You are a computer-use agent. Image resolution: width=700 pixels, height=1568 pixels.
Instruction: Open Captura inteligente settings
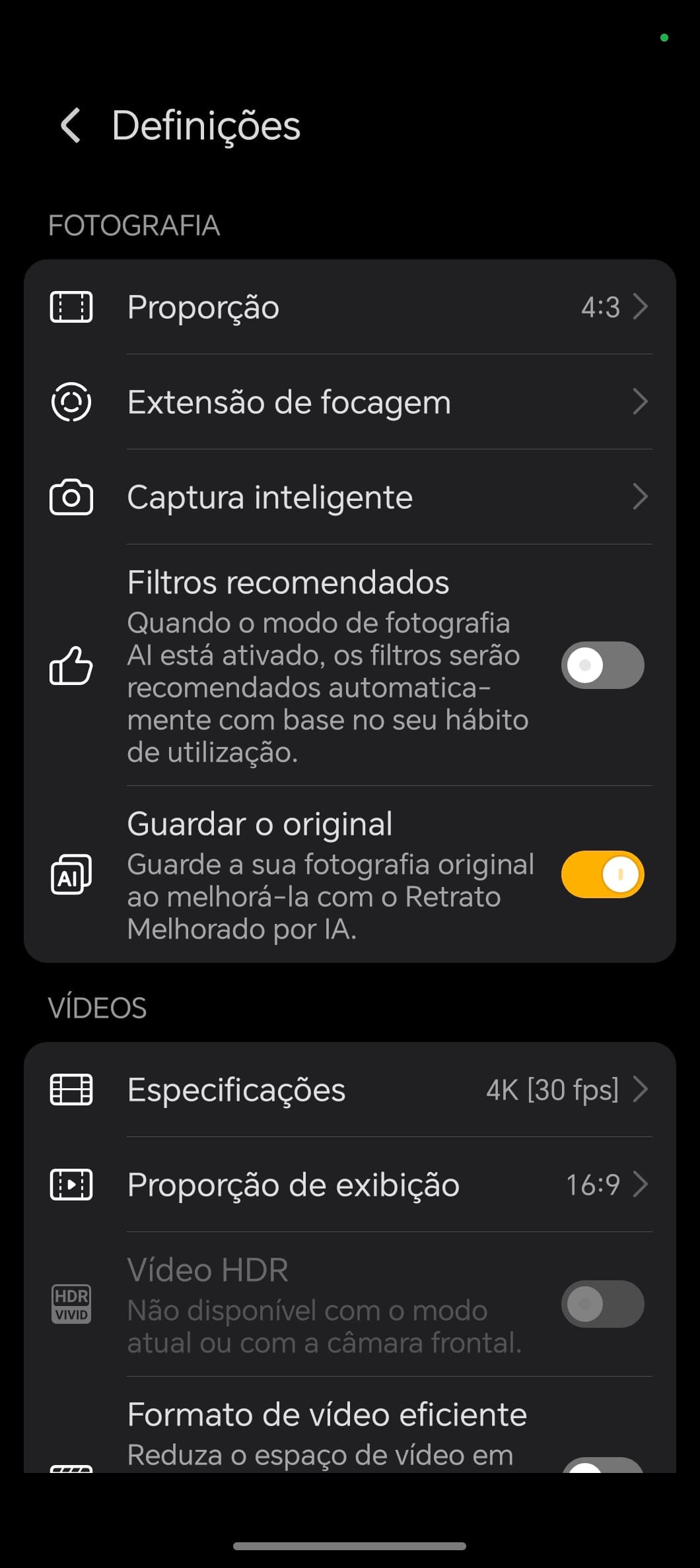350,497
